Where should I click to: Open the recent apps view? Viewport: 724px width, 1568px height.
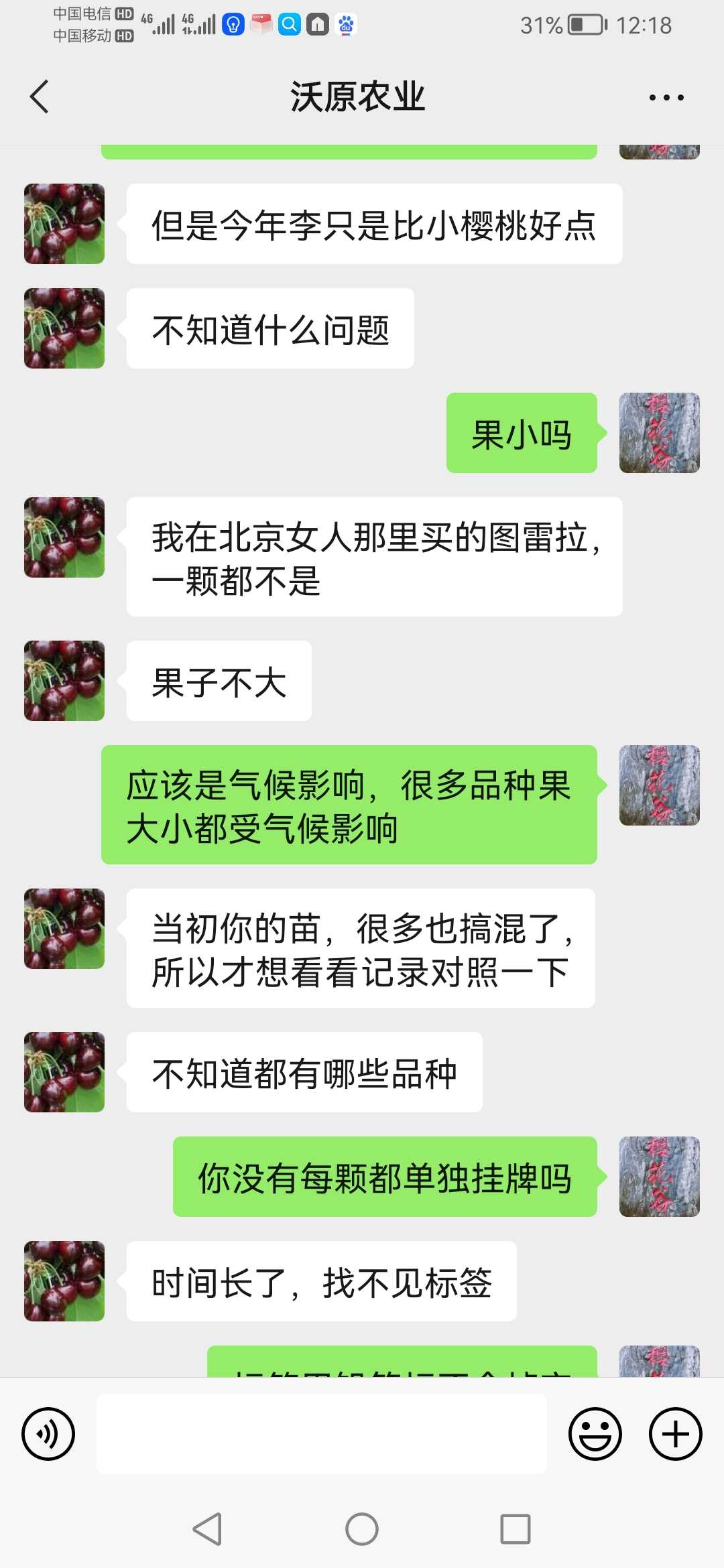click(515, 1529)
